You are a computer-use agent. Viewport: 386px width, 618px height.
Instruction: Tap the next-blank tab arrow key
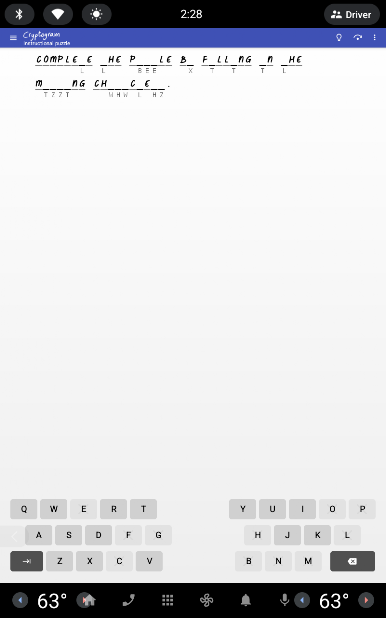(26, 561)
